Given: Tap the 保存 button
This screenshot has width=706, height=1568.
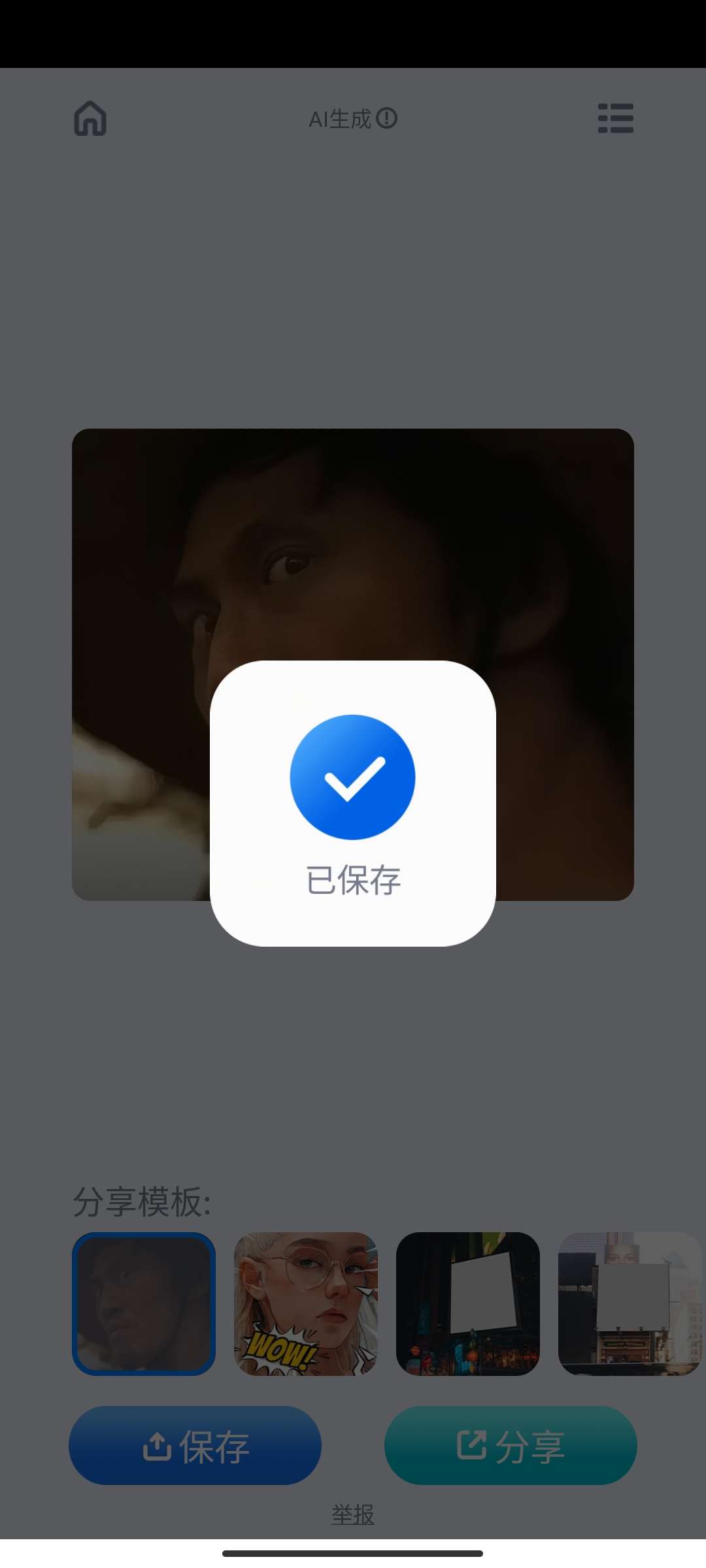Looking at the screenshot, I should [195, 1445].
